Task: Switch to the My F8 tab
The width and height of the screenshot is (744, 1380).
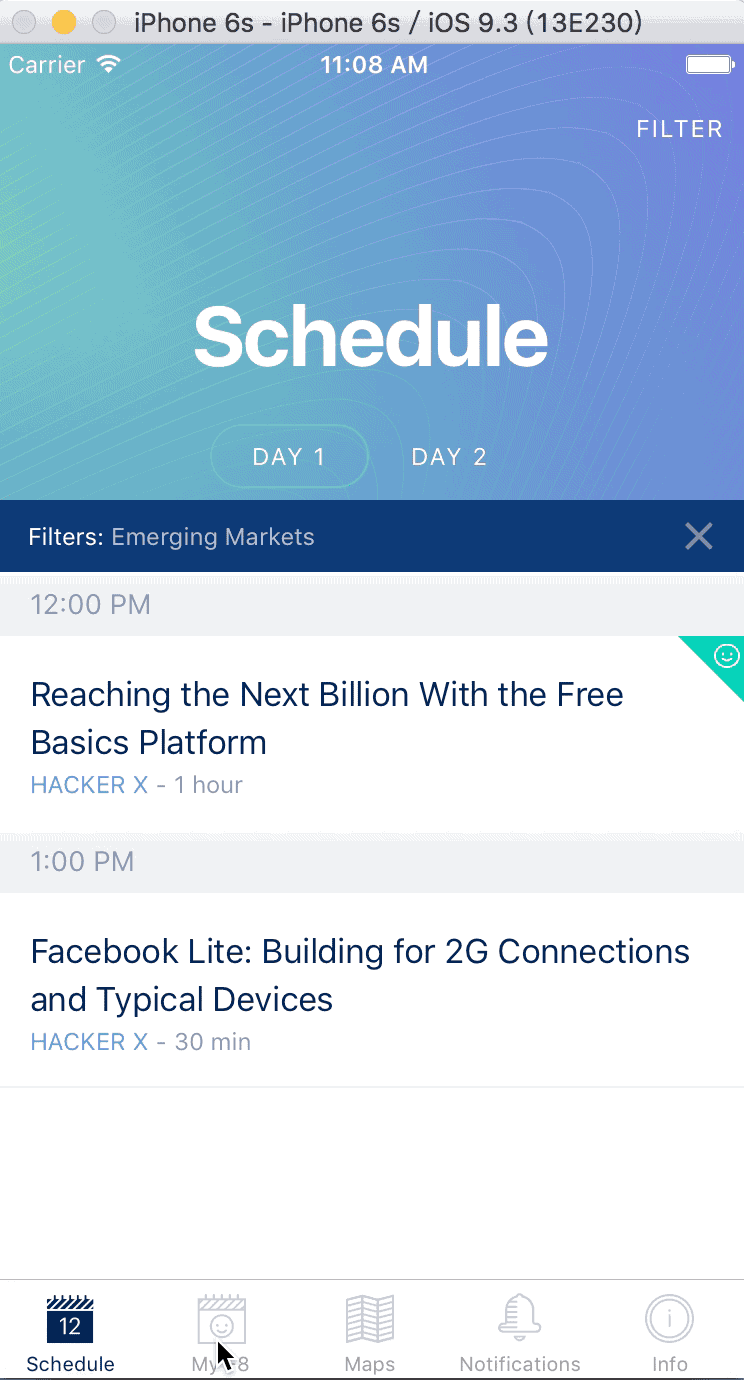Action: point(221,1332)
